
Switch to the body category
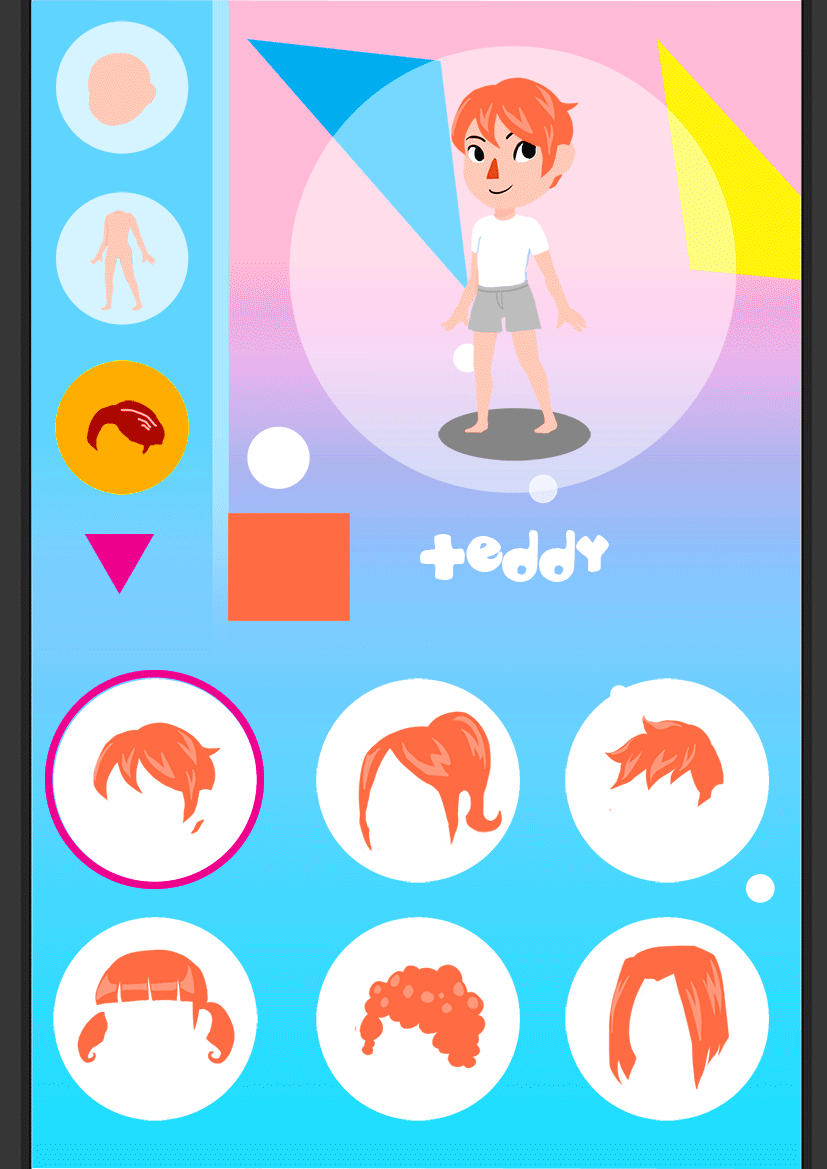[122, 258]
